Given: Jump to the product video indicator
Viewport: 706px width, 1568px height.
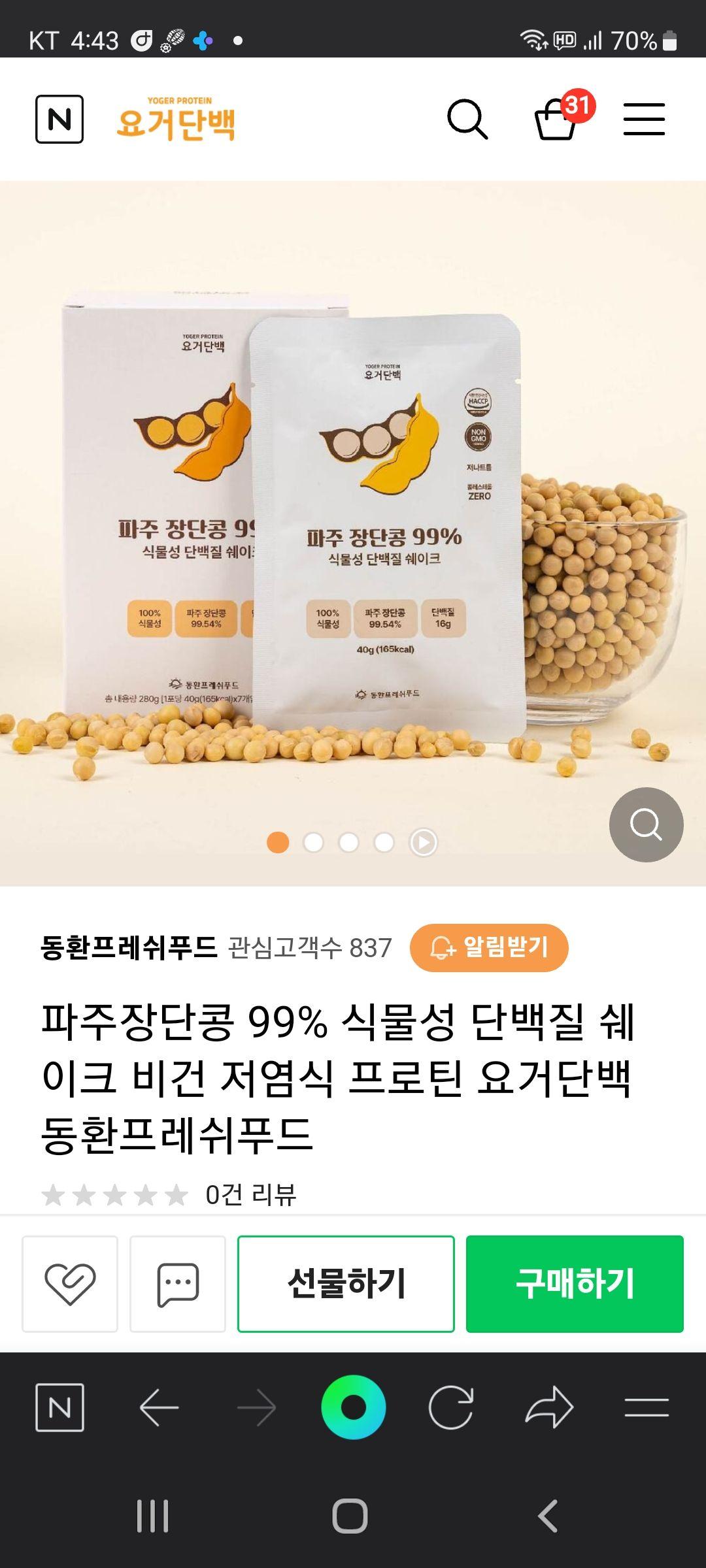Looking at the screenshot, I should [x=423, y=842].
